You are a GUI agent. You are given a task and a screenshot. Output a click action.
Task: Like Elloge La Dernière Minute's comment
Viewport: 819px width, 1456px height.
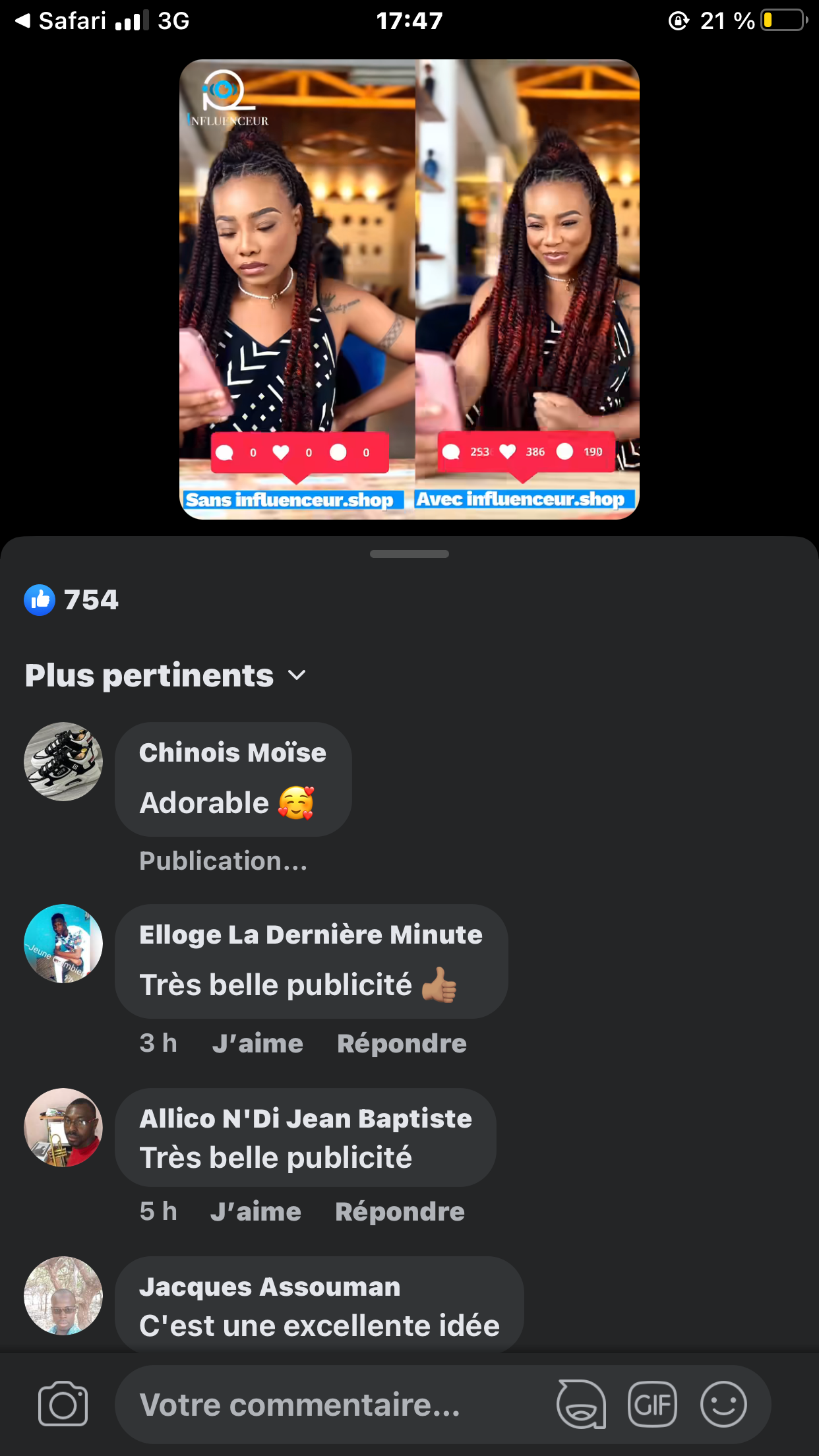tap(257, 1043)
